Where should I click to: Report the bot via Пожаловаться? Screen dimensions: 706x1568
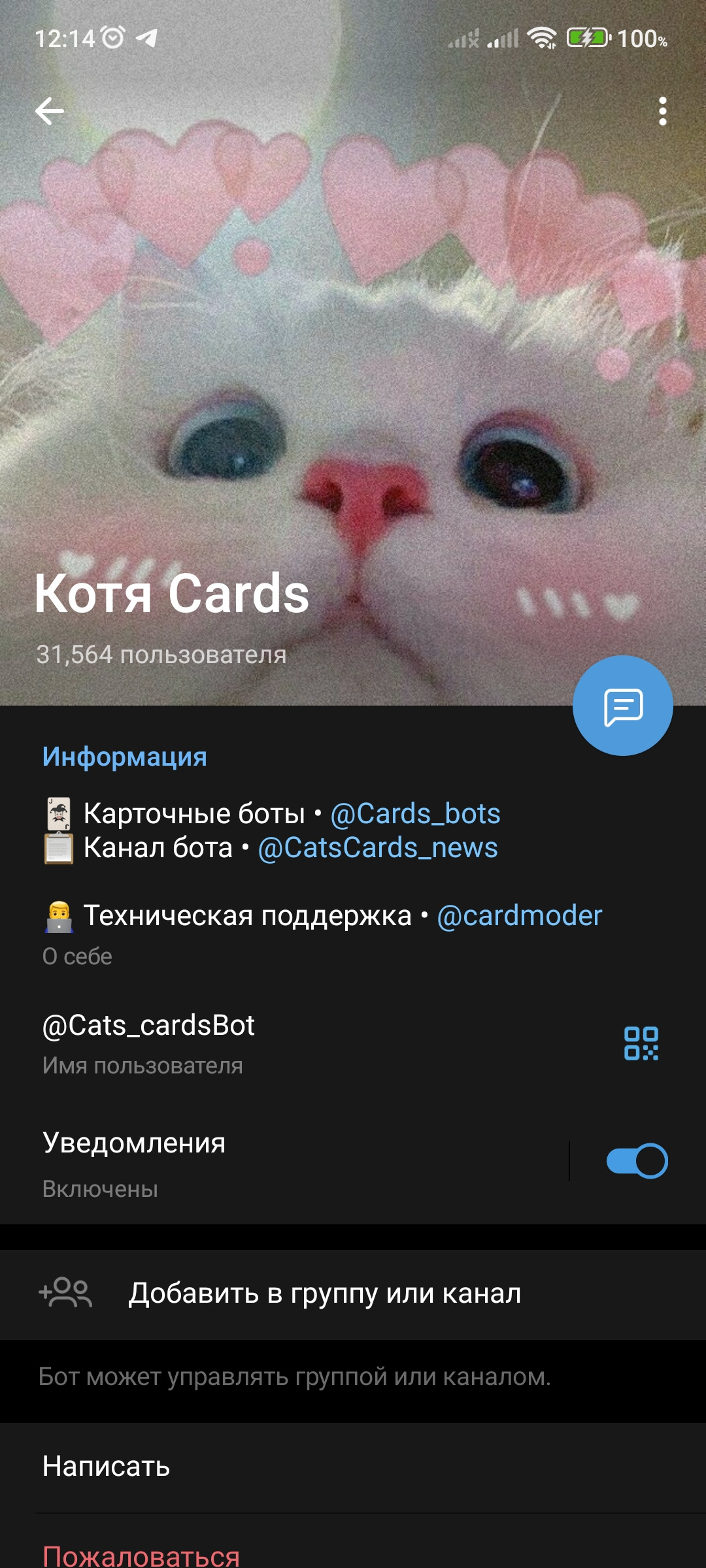click(141, 1554)
